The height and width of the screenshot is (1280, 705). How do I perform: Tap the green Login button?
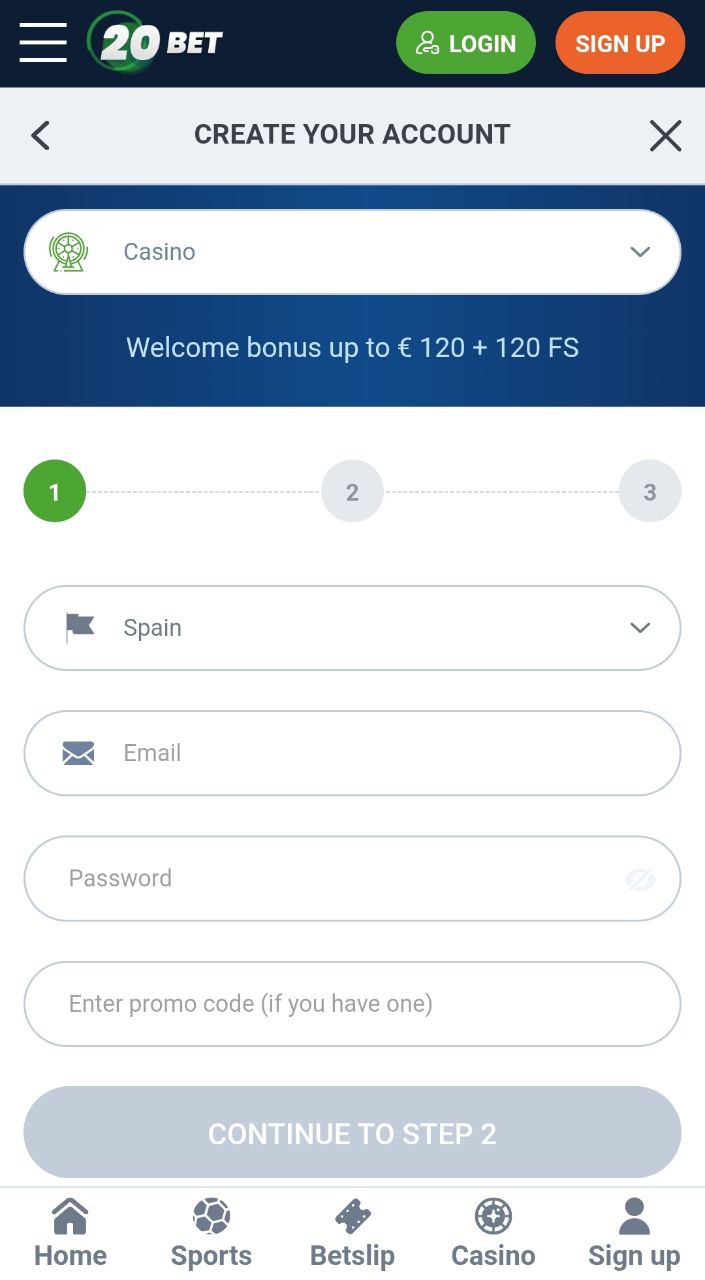[466, 43]
